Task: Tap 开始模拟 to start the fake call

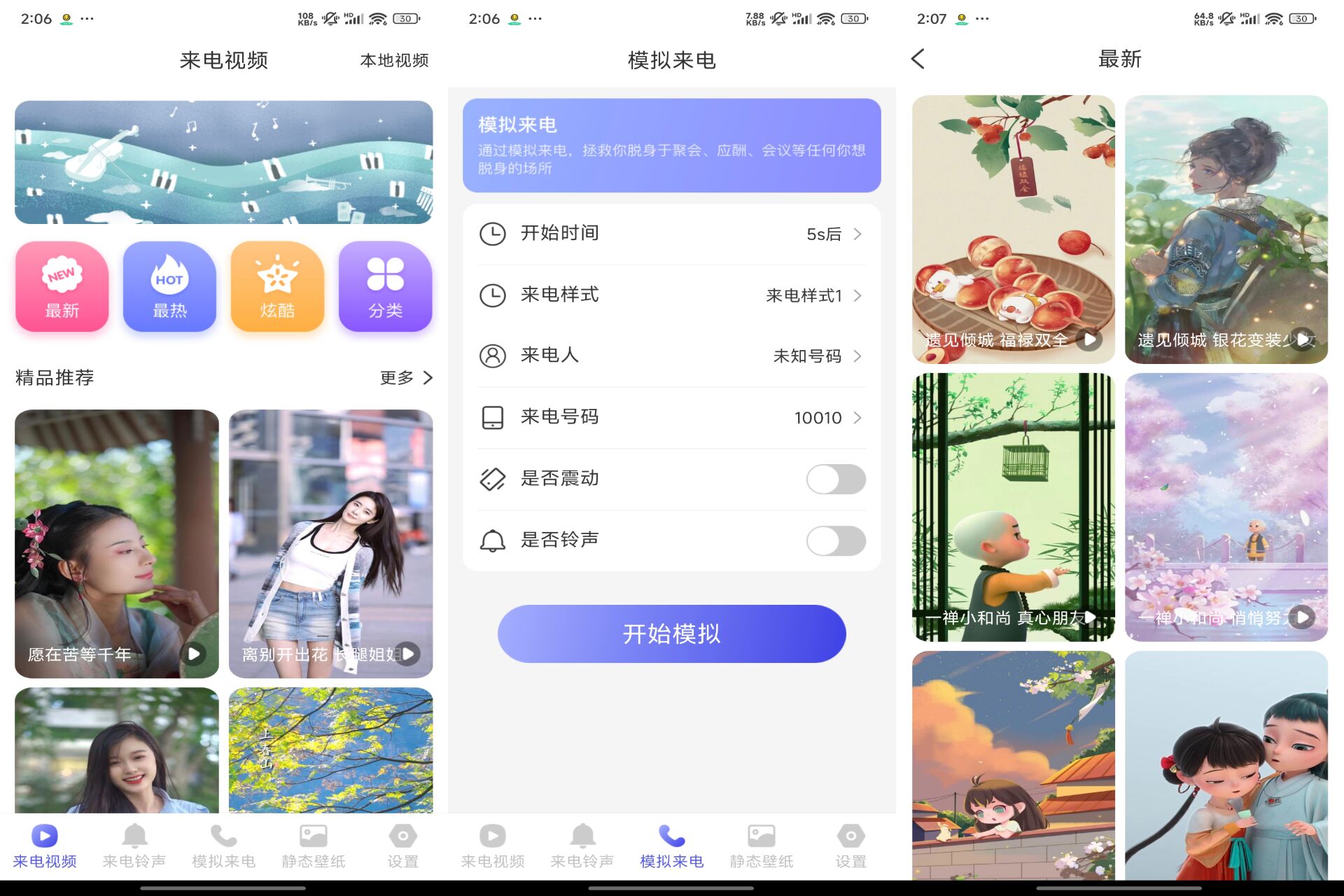Action: pyautogui.click(x=671, y=633)
